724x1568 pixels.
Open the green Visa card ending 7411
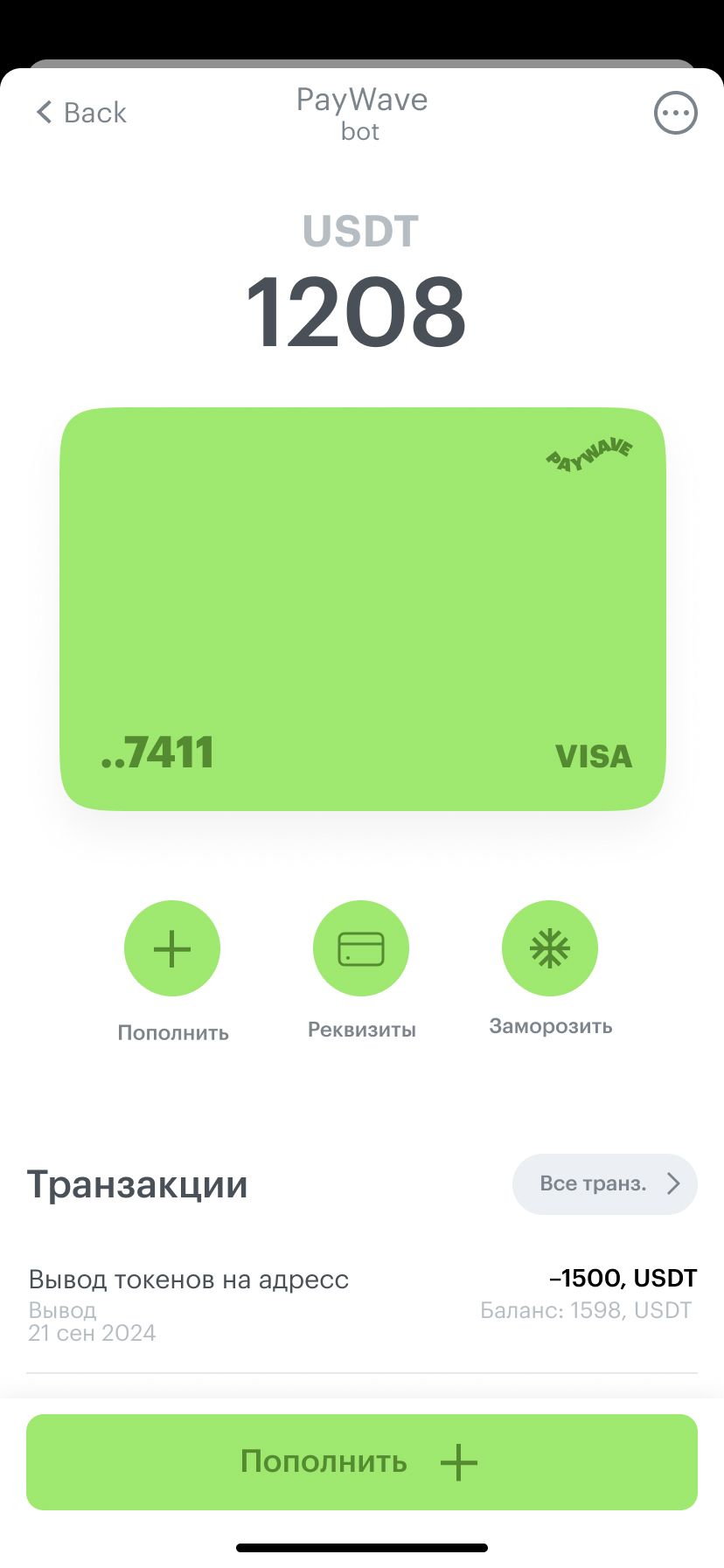[x=362, y=608]
